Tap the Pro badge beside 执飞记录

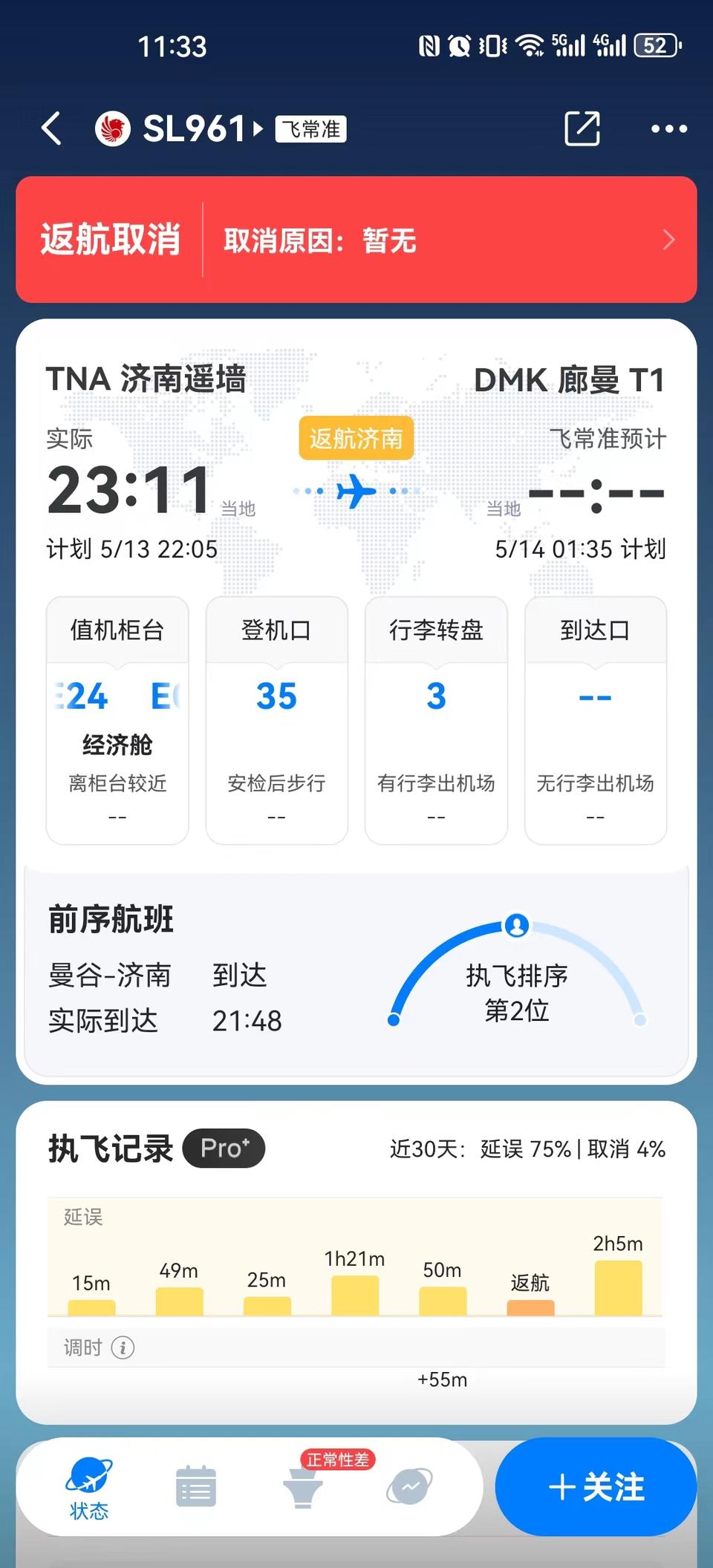[x=224, y=1149]
